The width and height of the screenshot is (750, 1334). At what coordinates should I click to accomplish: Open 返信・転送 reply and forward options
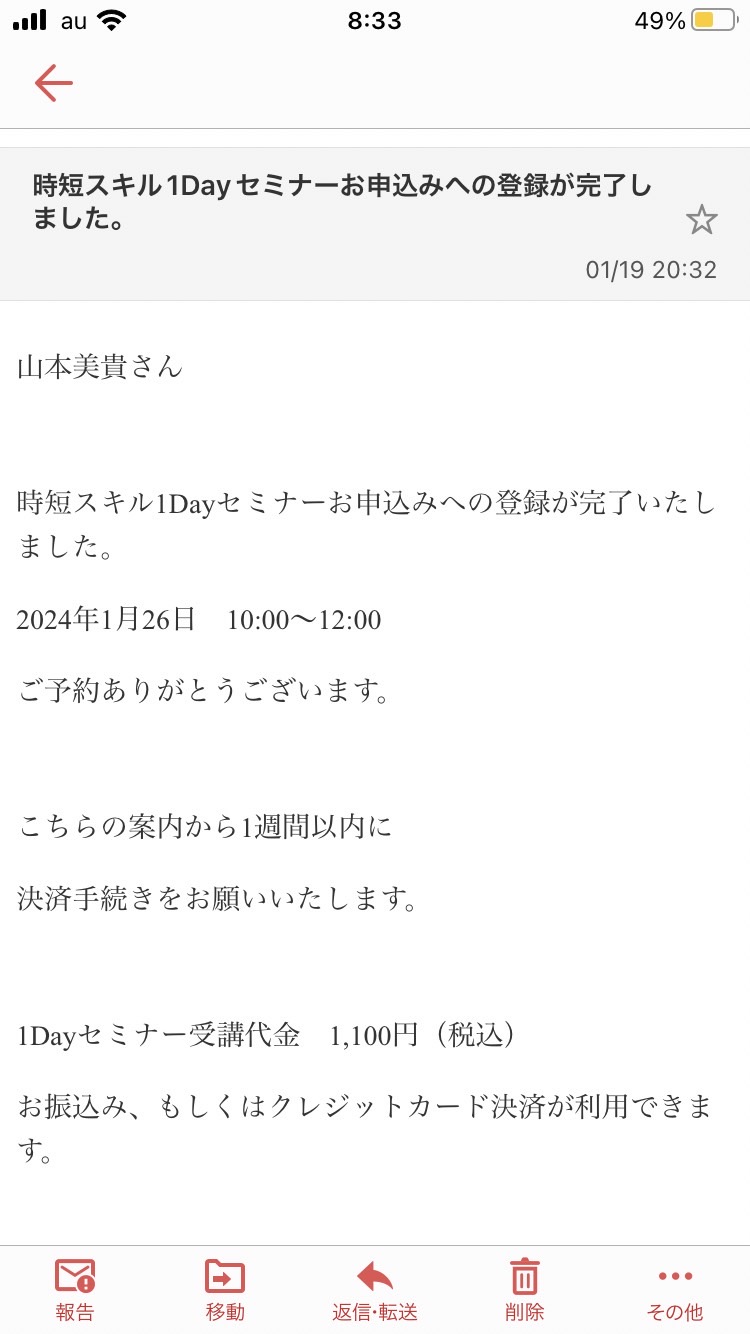coord(375,1291)
